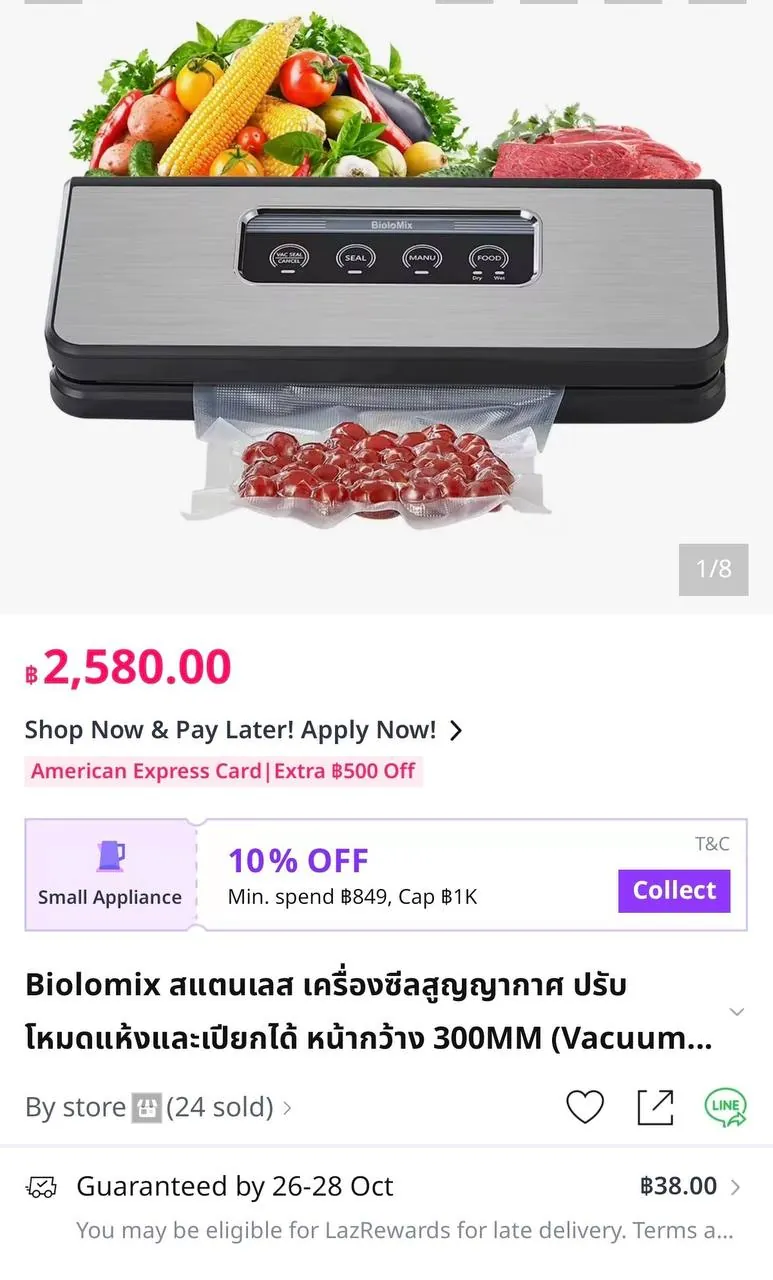Collect the 10% OFF Small Appliance voucher
Image resolution: width=773 pixels, height=1280 pixels.
[674, 890]
